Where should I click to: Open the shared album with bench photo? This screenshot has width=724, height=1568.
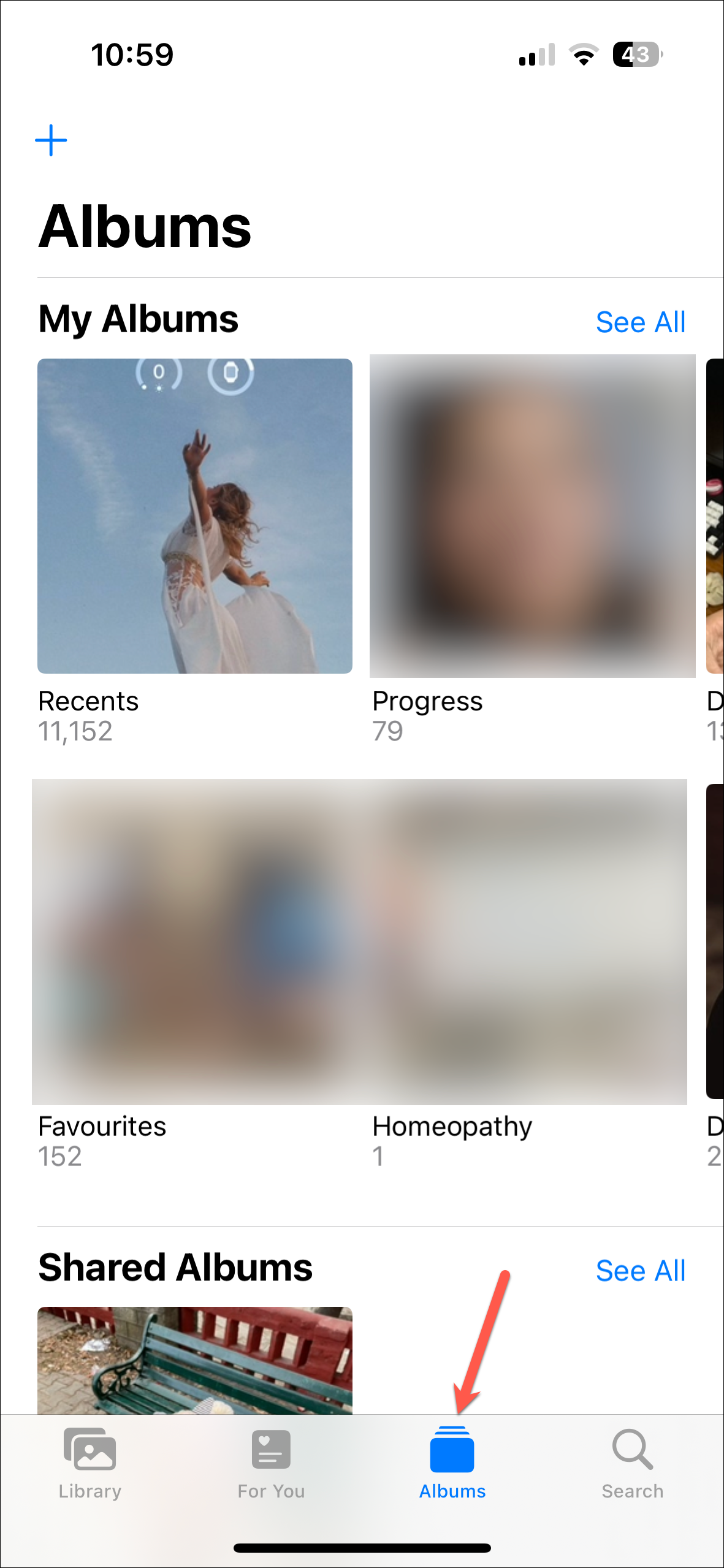pos(194,1360)
